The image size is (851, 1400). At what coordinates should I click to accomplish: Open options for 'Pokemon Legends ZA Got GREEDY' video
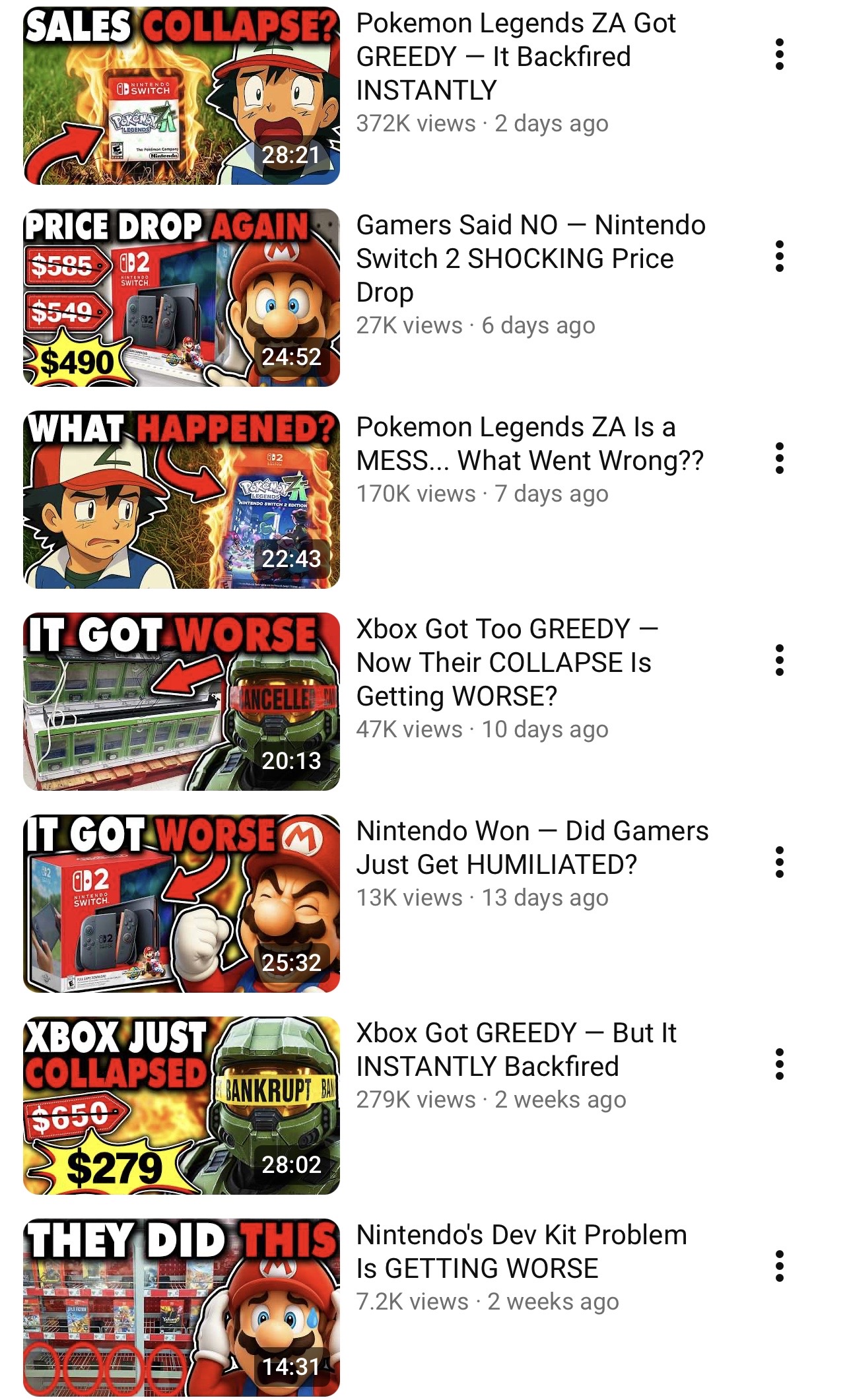(780, 54)
